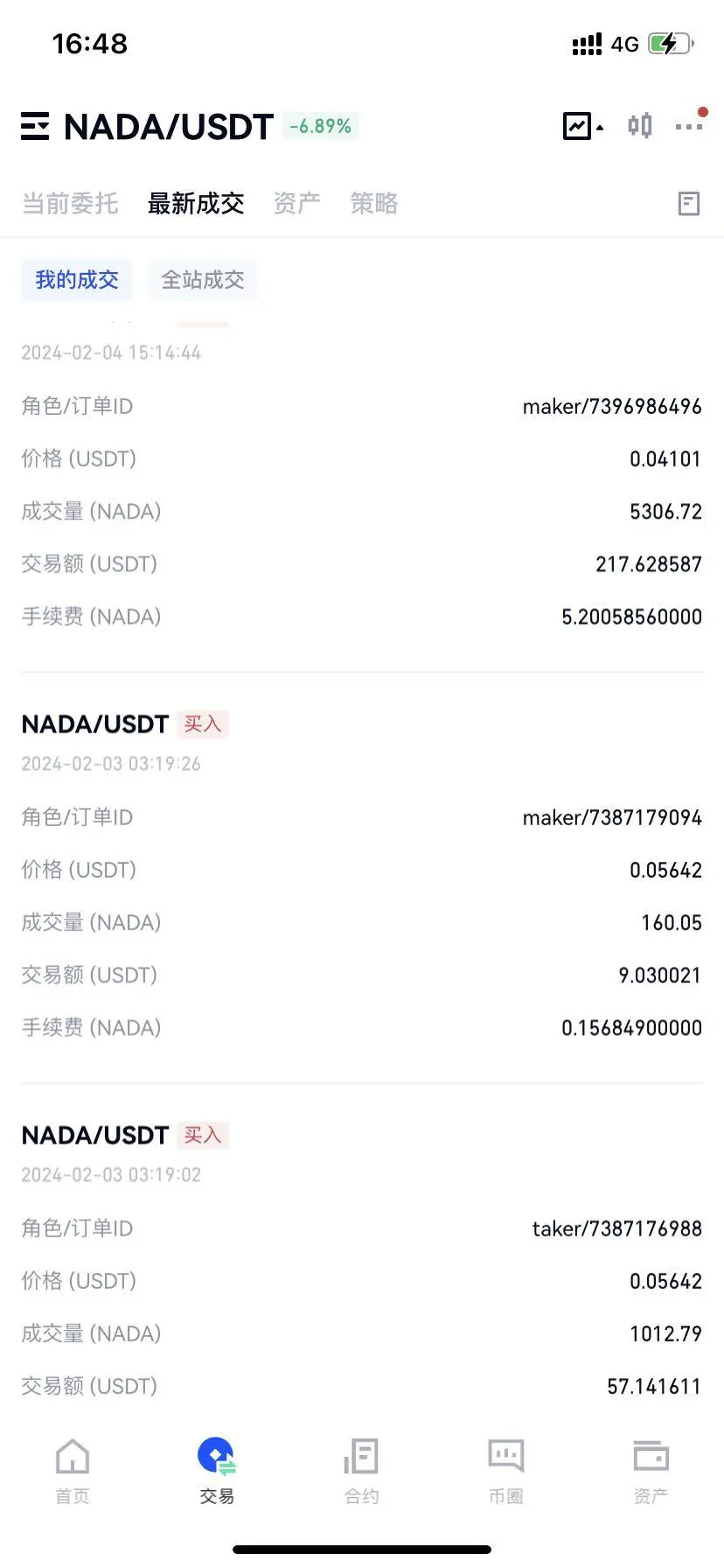Screen dimensions: 724x1568
Task: Open the trading pair list menu icon
Action: point(35,127)
